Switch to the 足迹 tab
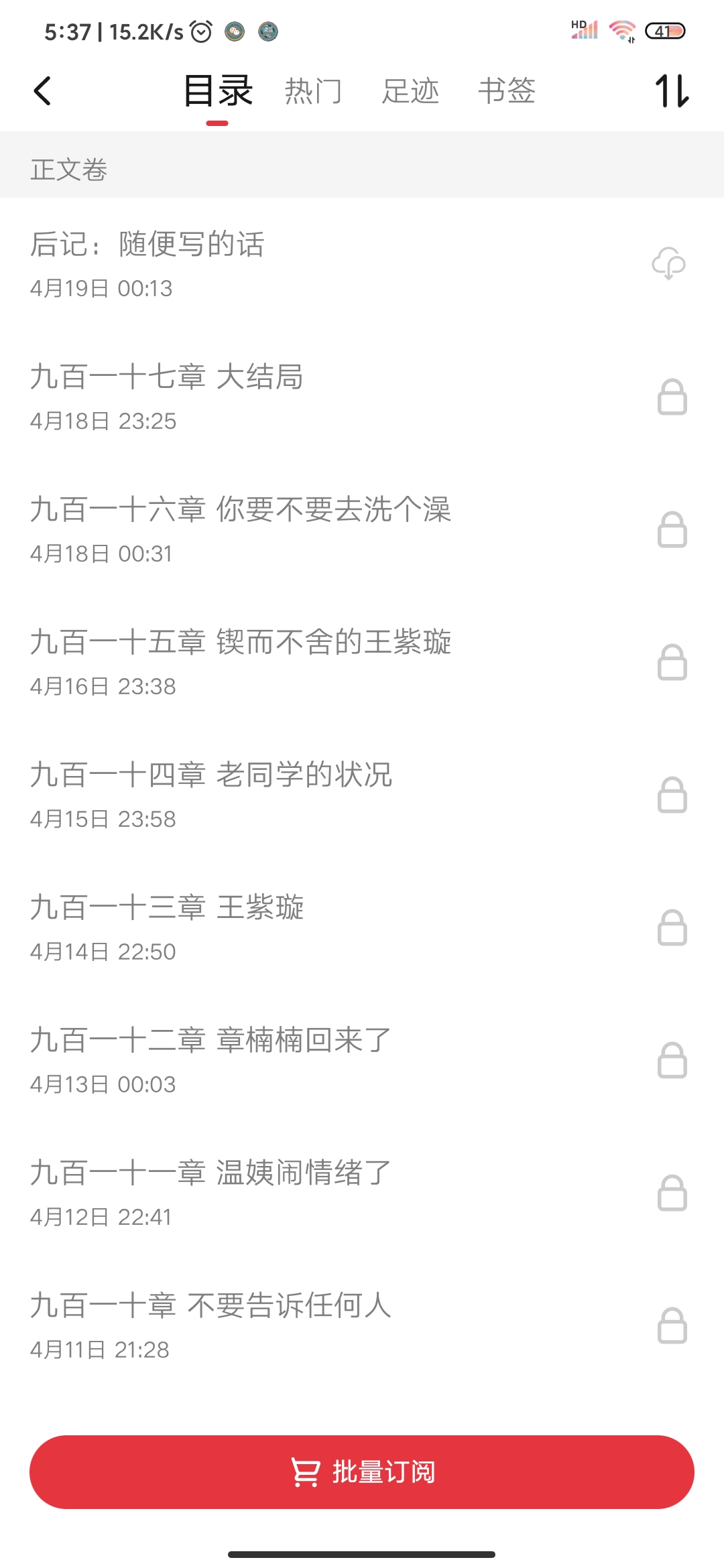This screenshot has height=1568, width=724. (410, 91)
